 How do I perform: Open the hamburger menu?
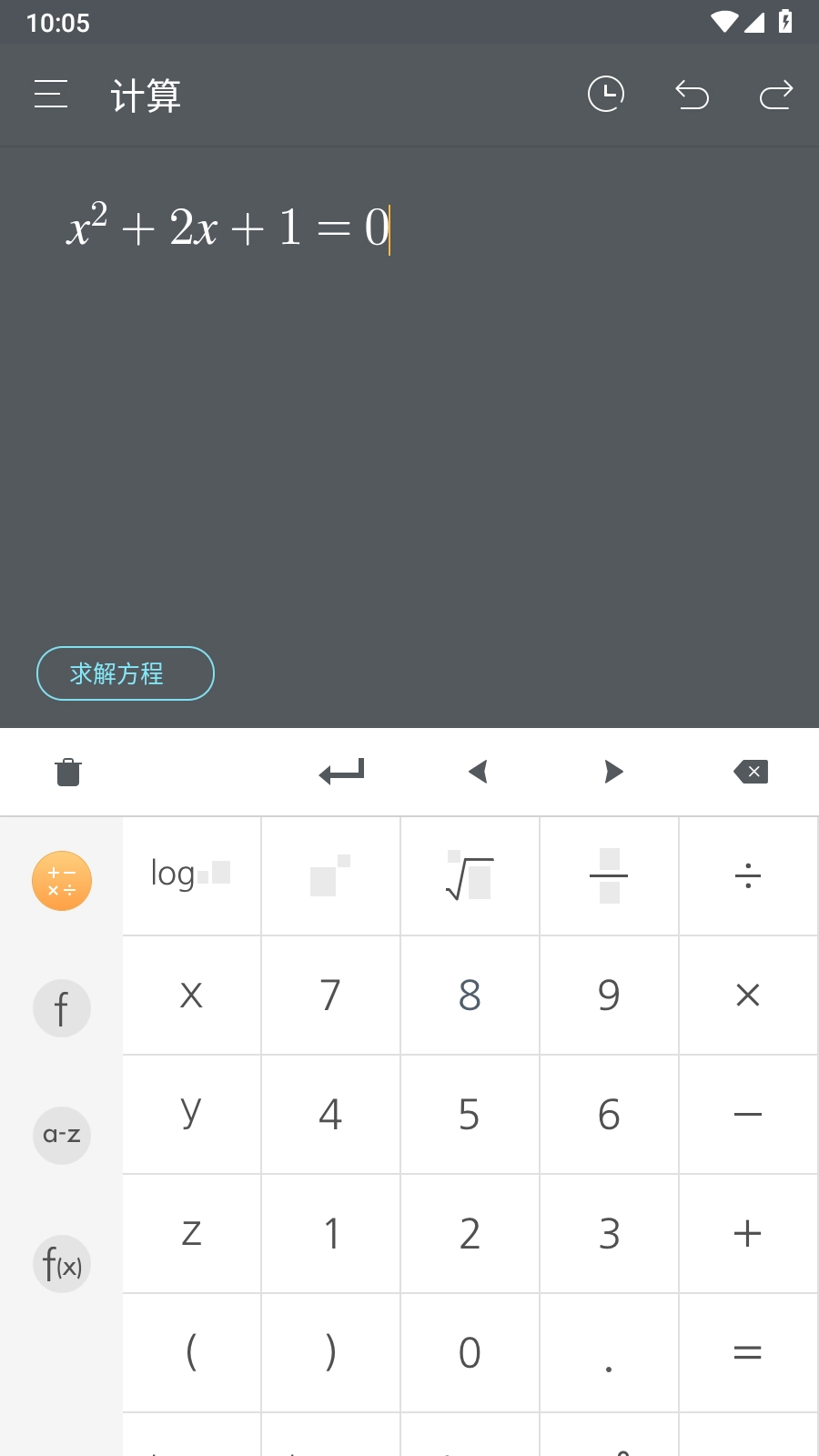[51, 95]
